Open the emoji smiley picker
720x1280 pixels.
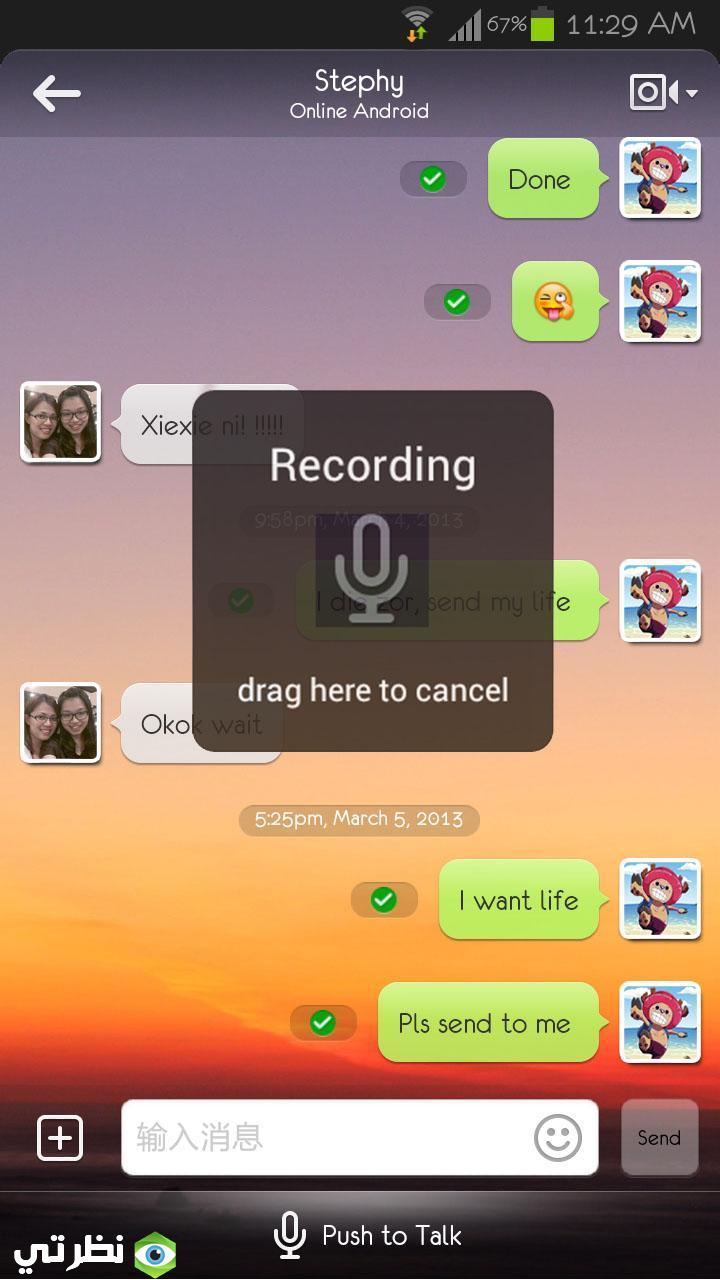558,1138
